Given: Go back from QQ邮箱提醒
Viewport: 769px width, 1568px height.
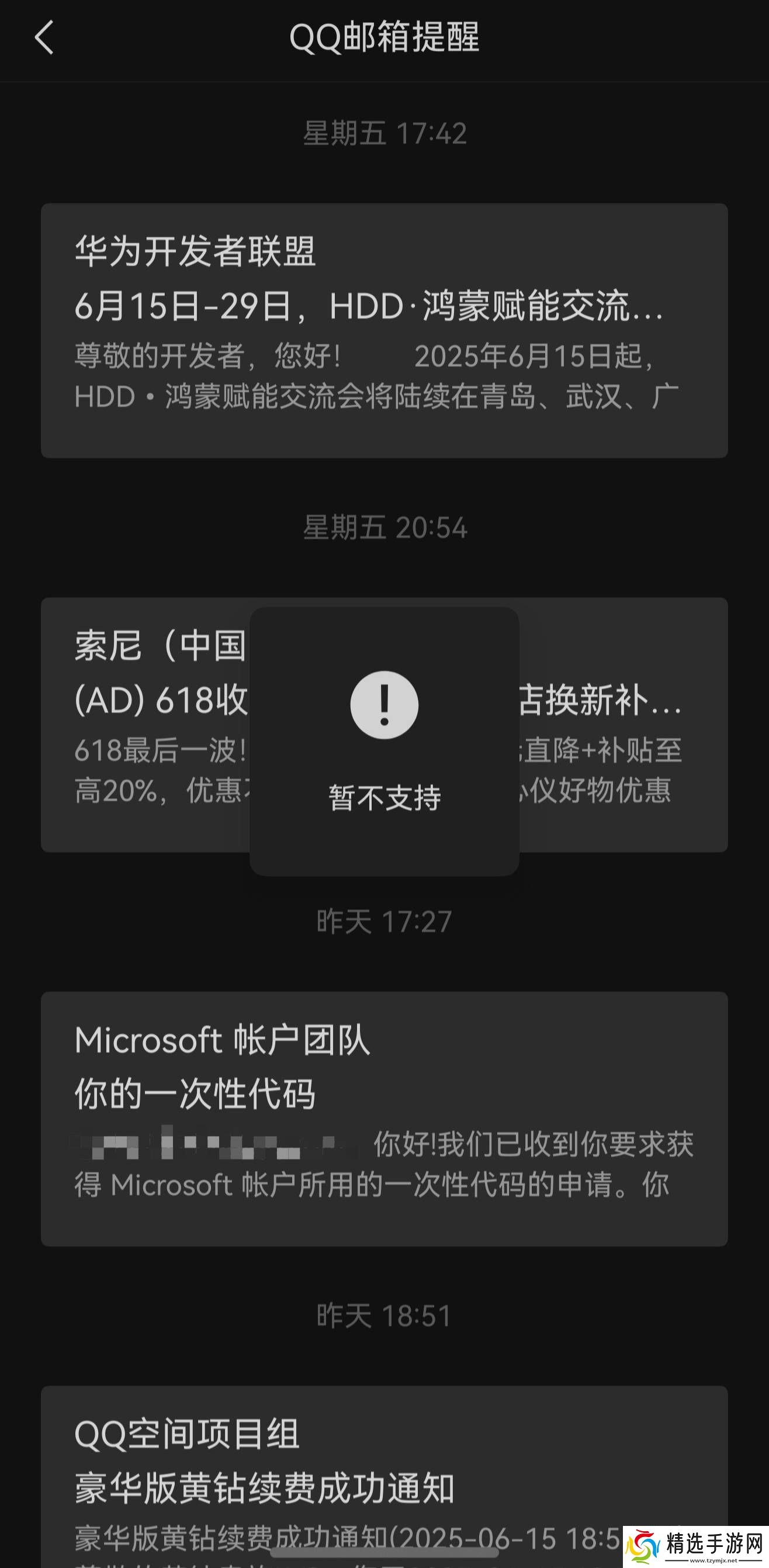Looking at the screenshot, I should pyautogui.click(x=44, y=38).
